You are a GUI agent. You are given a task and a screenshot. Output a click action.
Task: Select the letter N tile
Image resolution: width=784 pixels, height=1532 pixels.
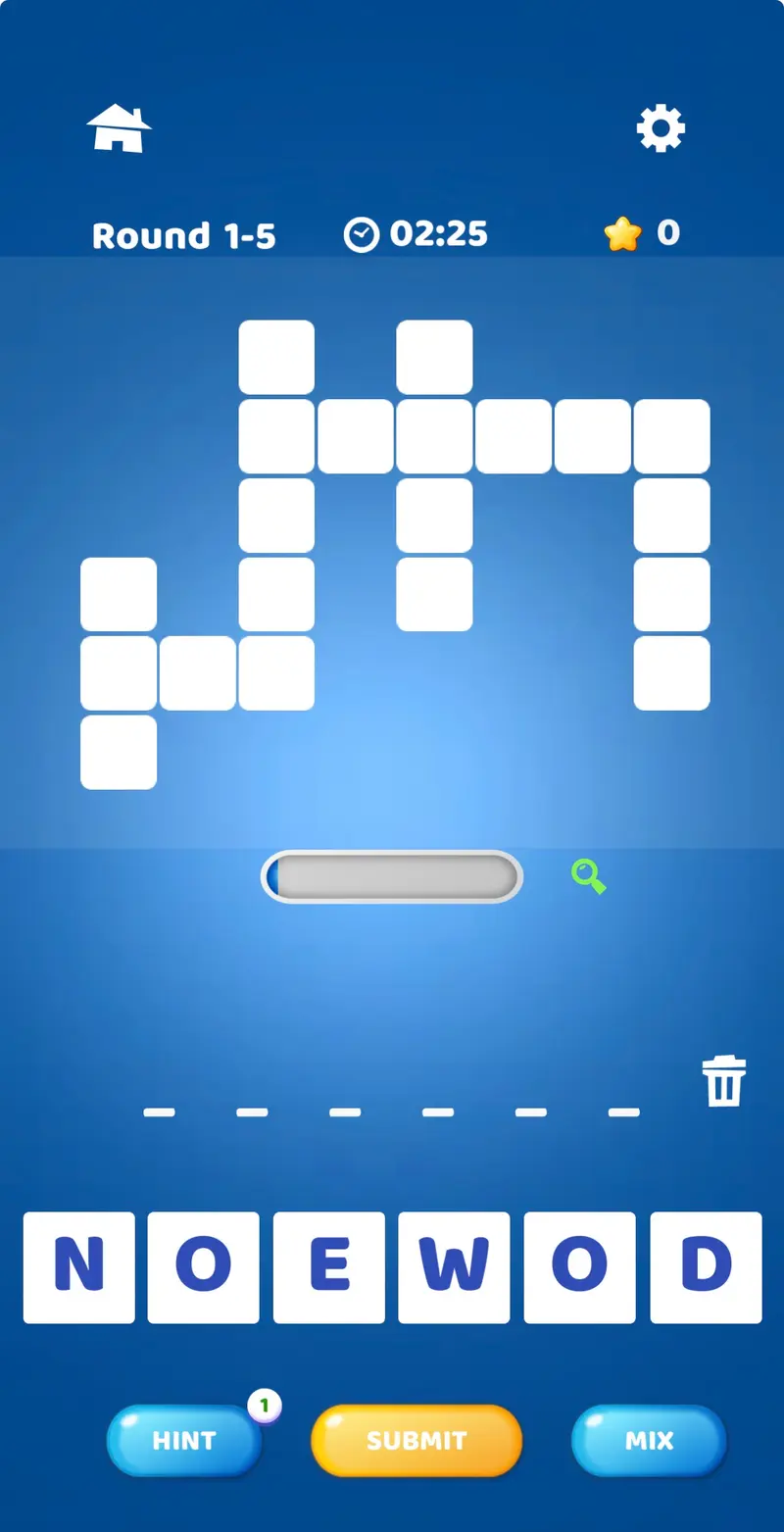click(x=79, y=1267)
